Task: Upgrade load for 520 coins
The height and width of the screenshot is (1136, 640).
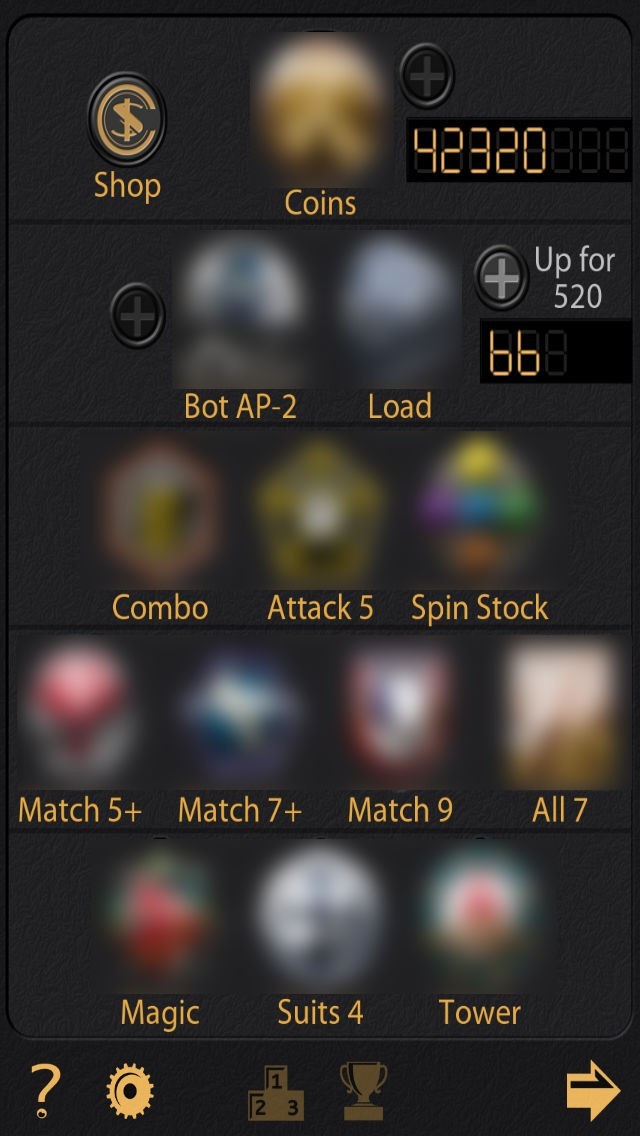Action: click(x=501, y=276)
